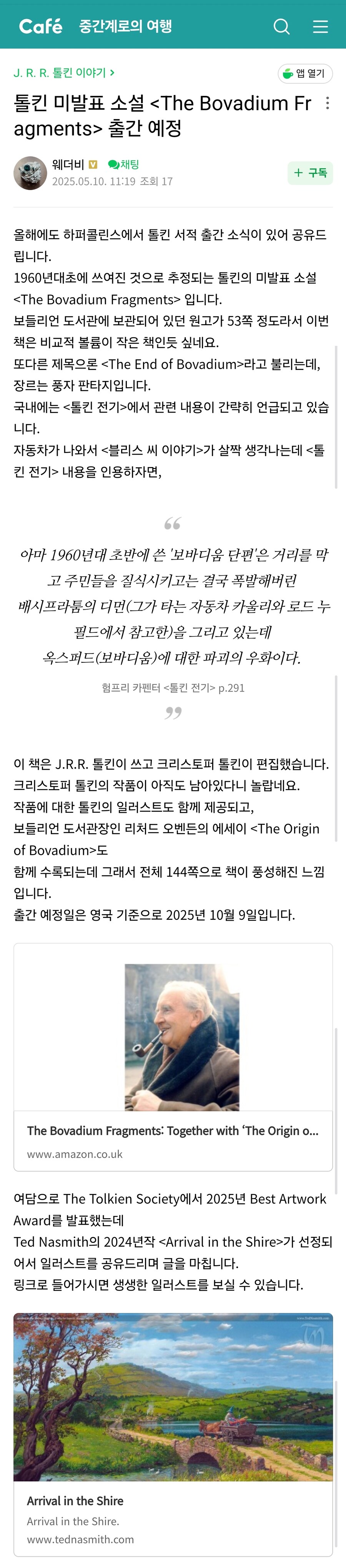Open the hamburger menu
This screenshot has height=1568, width=346.
click(x=320, y=26)
